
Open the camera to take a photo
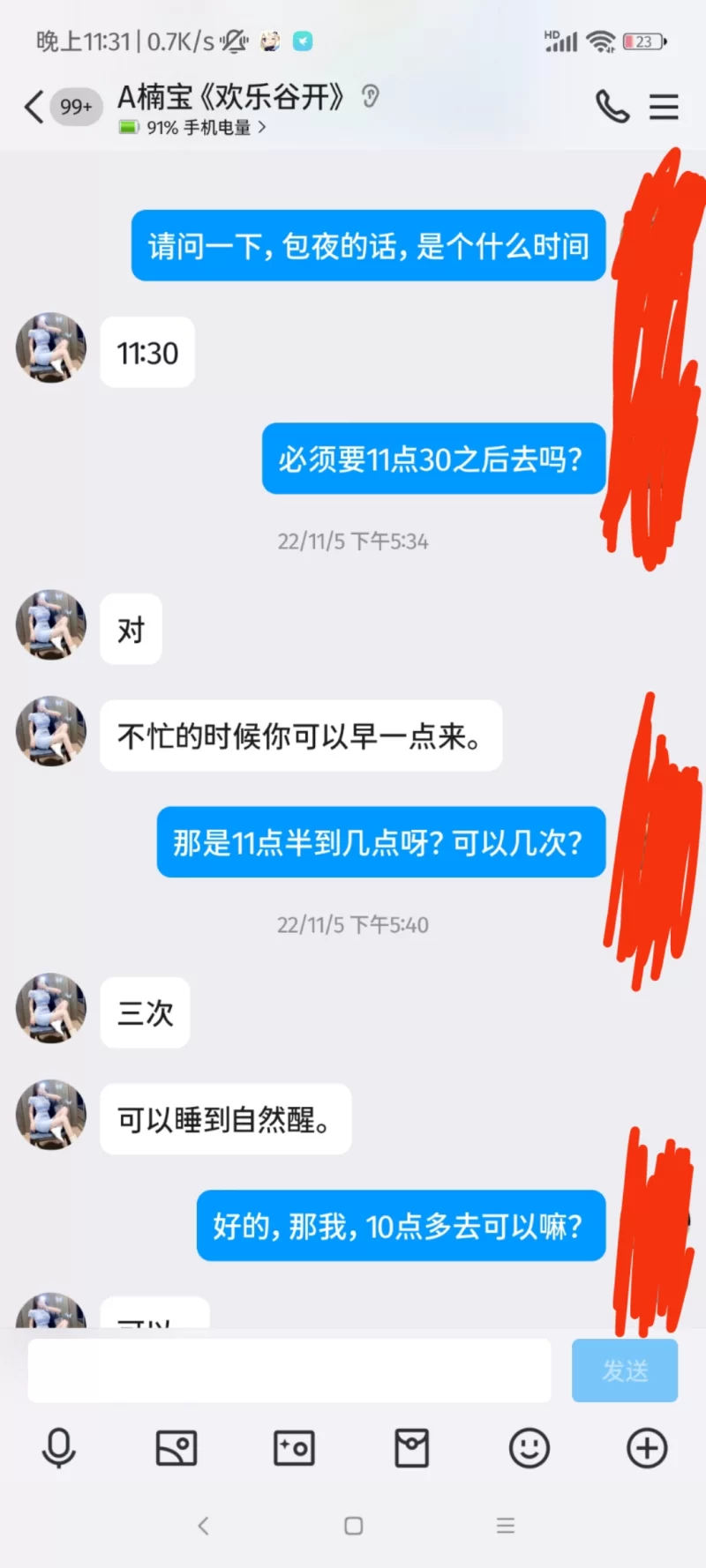[x=294, y=1448]
